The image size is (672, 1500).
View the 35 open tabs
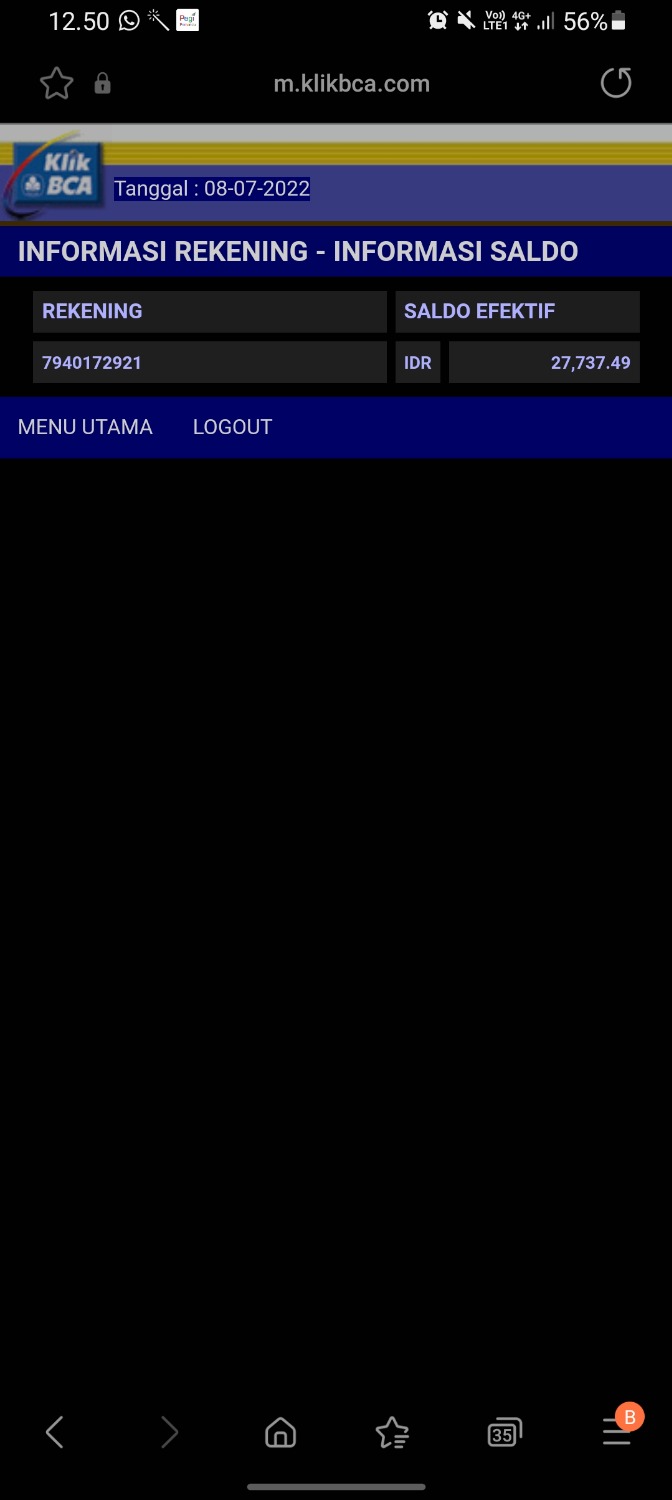coord(504,1433)
